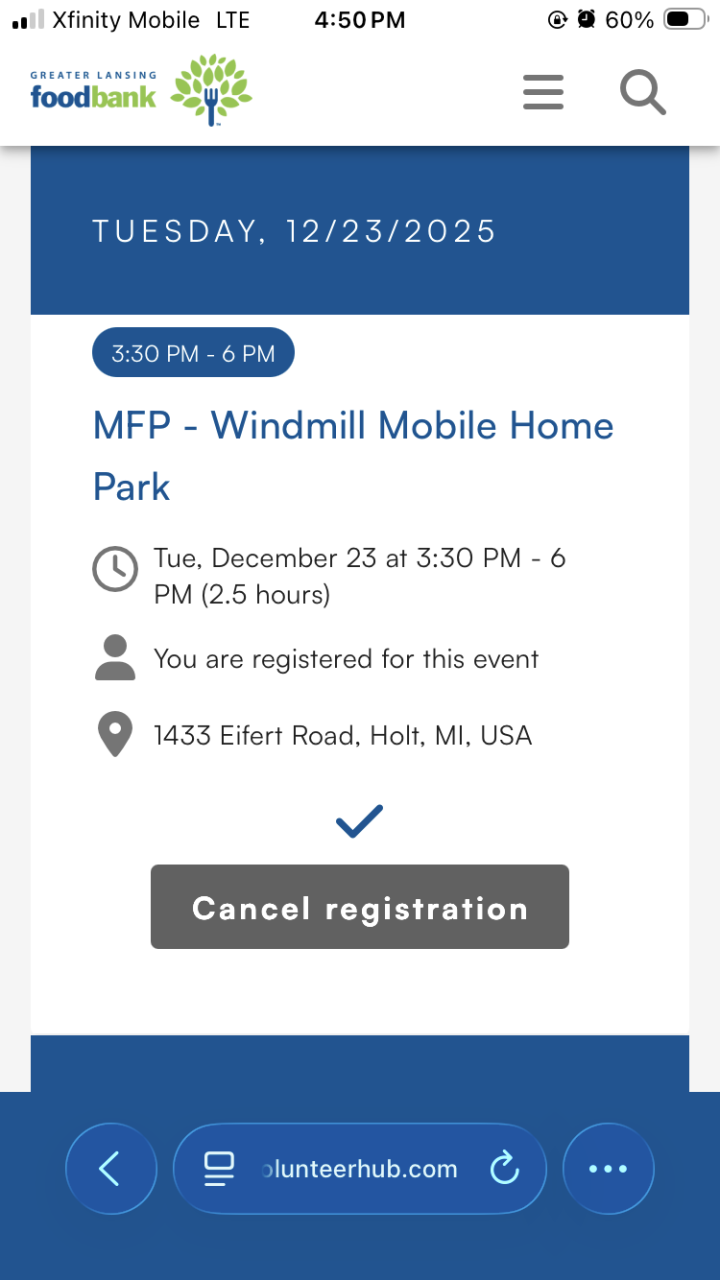Viewport: 720px width, 1280px height.
Task: Open the site search magnifier
Action: pyautogui.click(x=642, y=92)
